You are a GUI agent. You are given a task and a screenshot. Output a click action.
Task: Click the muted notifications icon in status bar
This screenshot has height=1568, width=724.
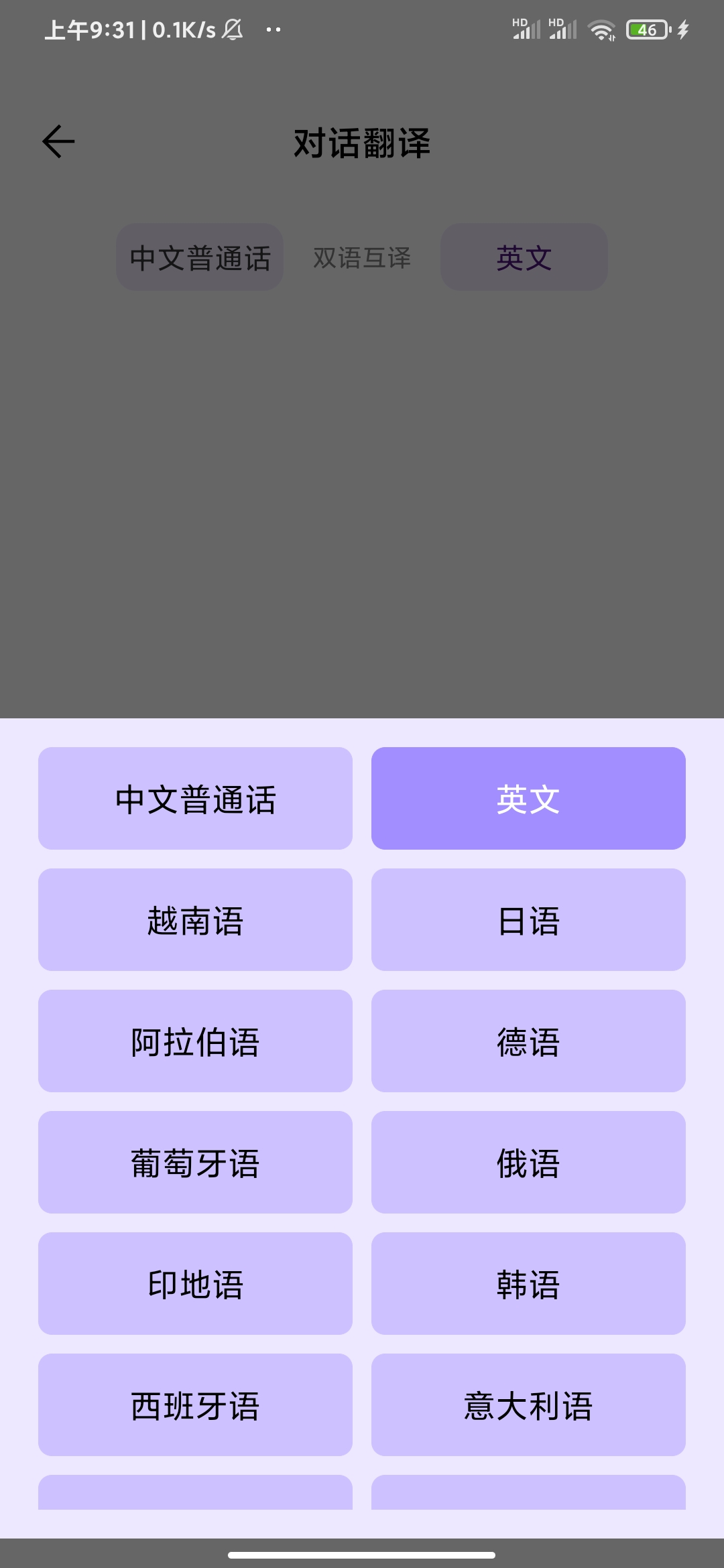[x=233, y=29]
